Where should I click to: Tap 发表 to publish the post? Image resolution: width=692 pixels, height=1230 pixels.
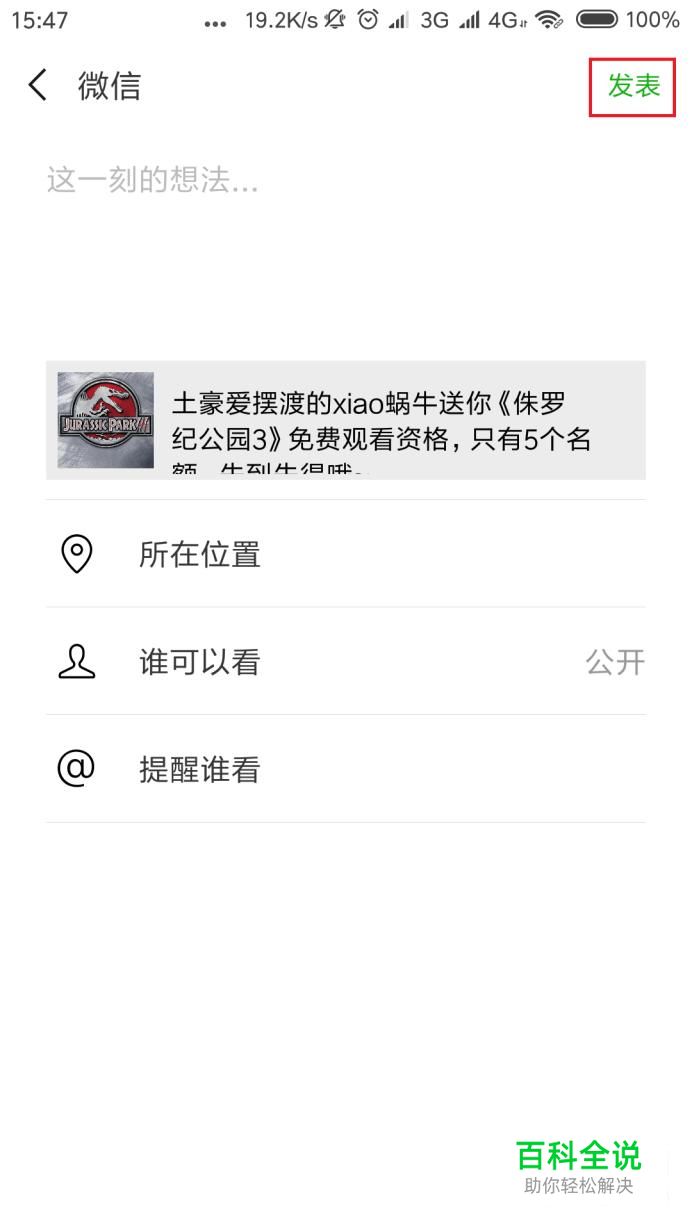tap(634, 86)
